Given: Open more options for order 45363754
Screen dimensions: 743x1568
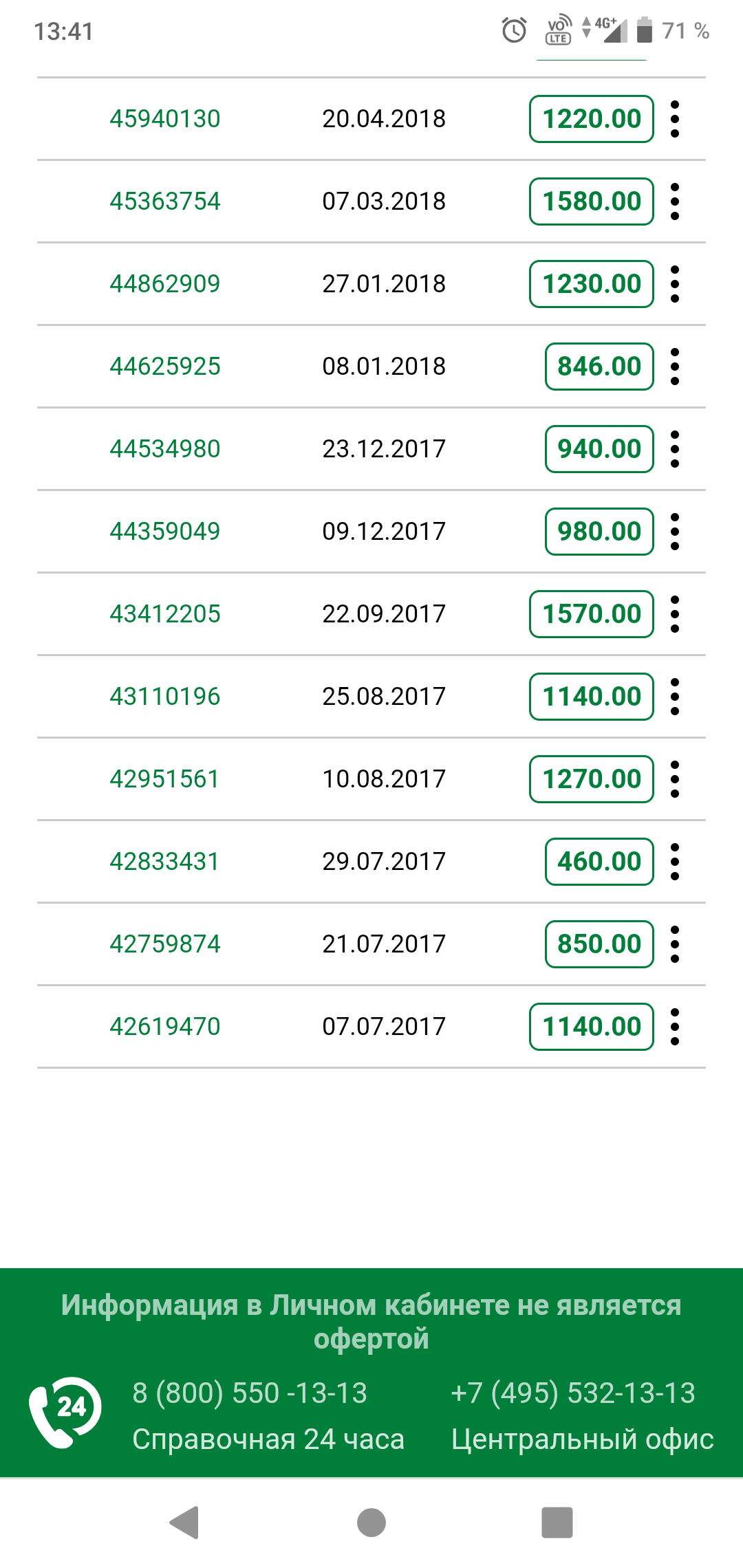Looking at the screenshot, I should click(675, 202).
